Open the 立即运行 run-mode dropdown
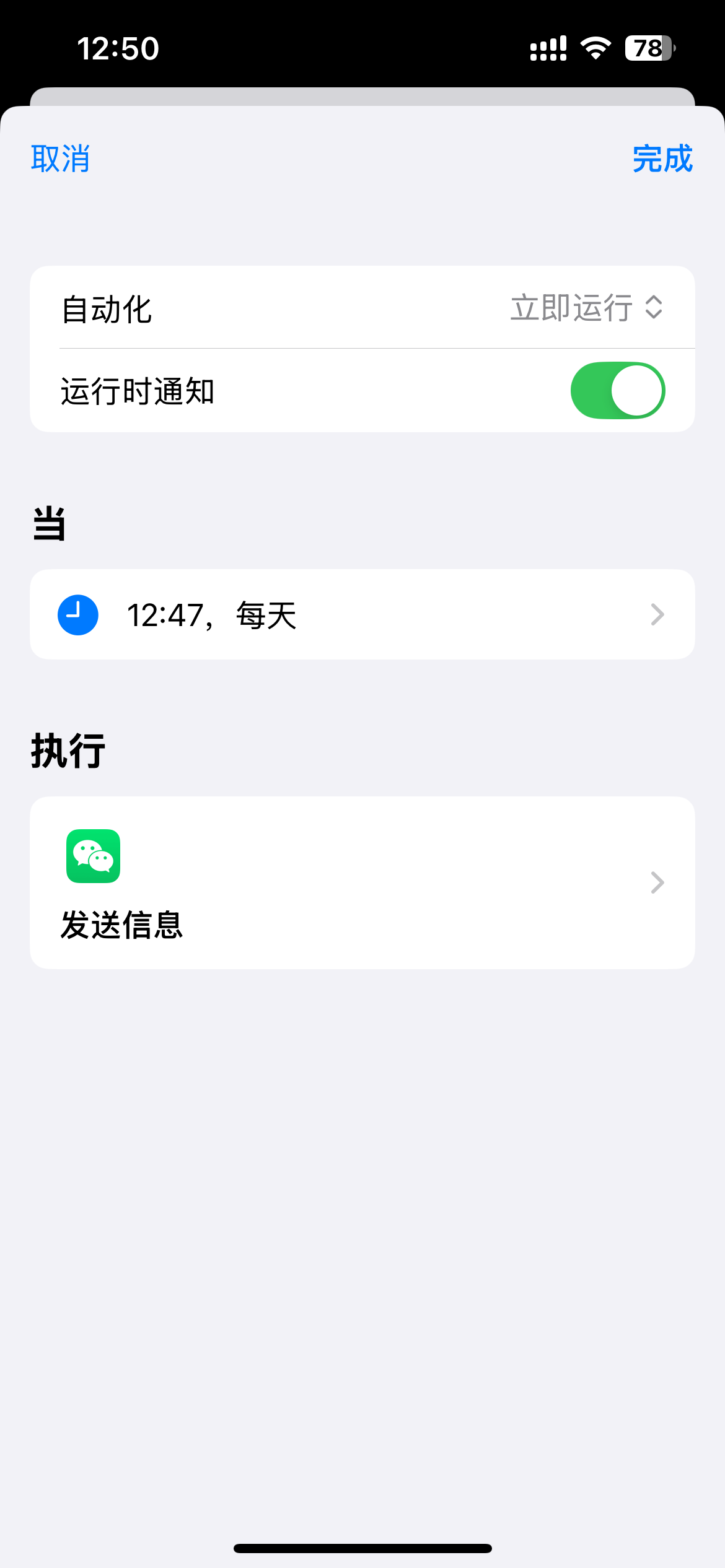 [586, 308]
